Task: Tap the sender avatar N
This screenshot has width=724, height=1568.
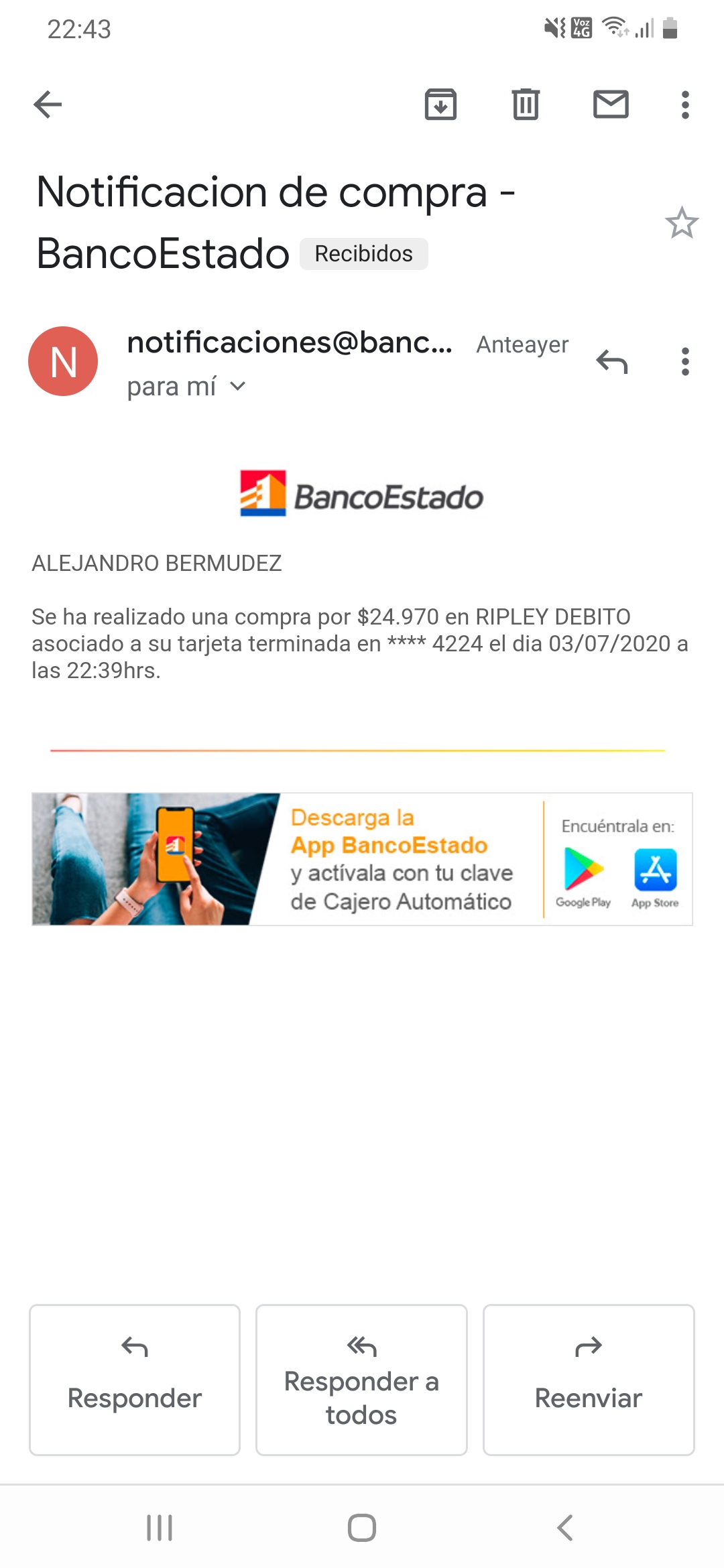Action: [x=63, y=361]
